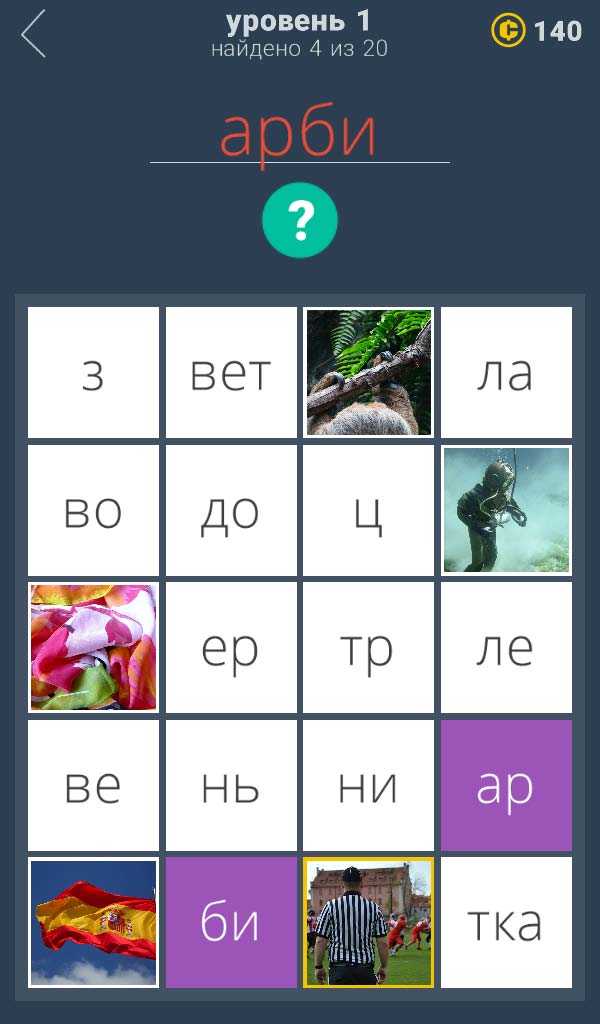Deselect the purple 'би' tile
The height and width of the screenshot is (1024, 600).
click(x=231, y=923)
